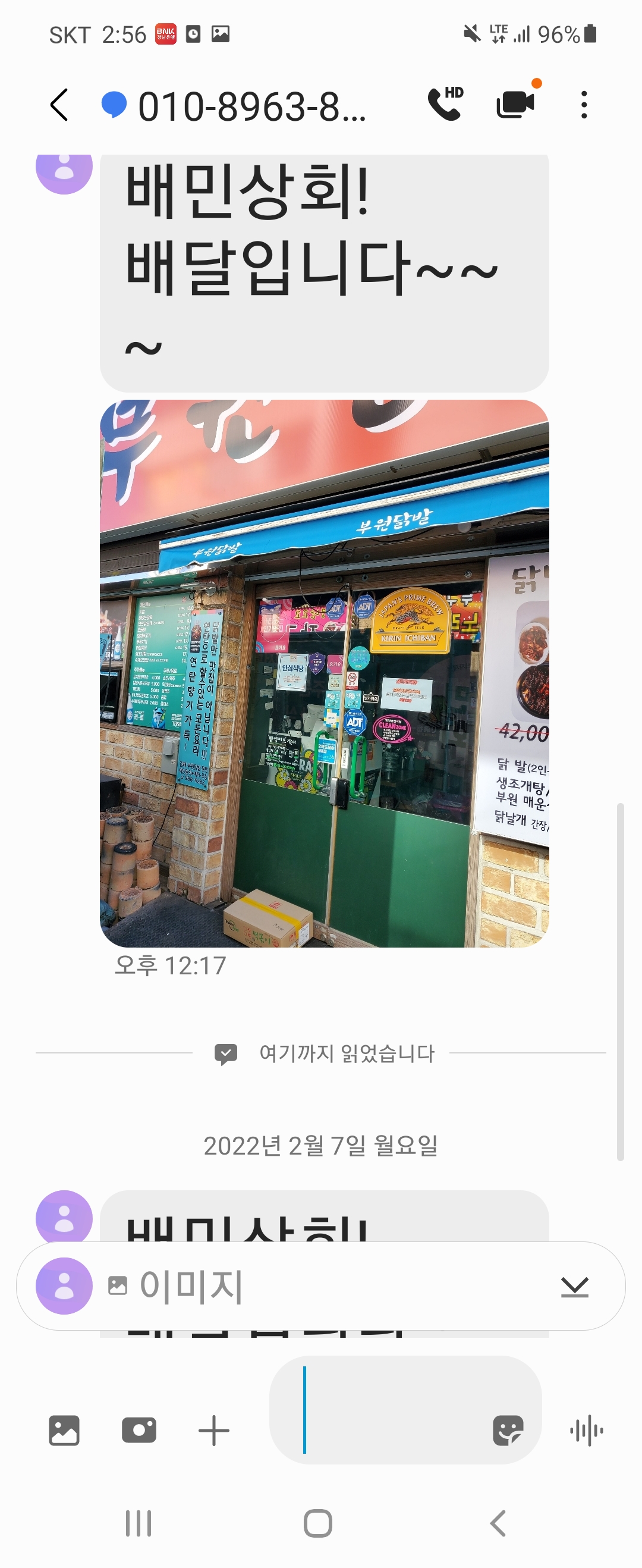This screenshot has width=642, height=1568.
Task: Go back to the message list
Action: coord(59,105)
